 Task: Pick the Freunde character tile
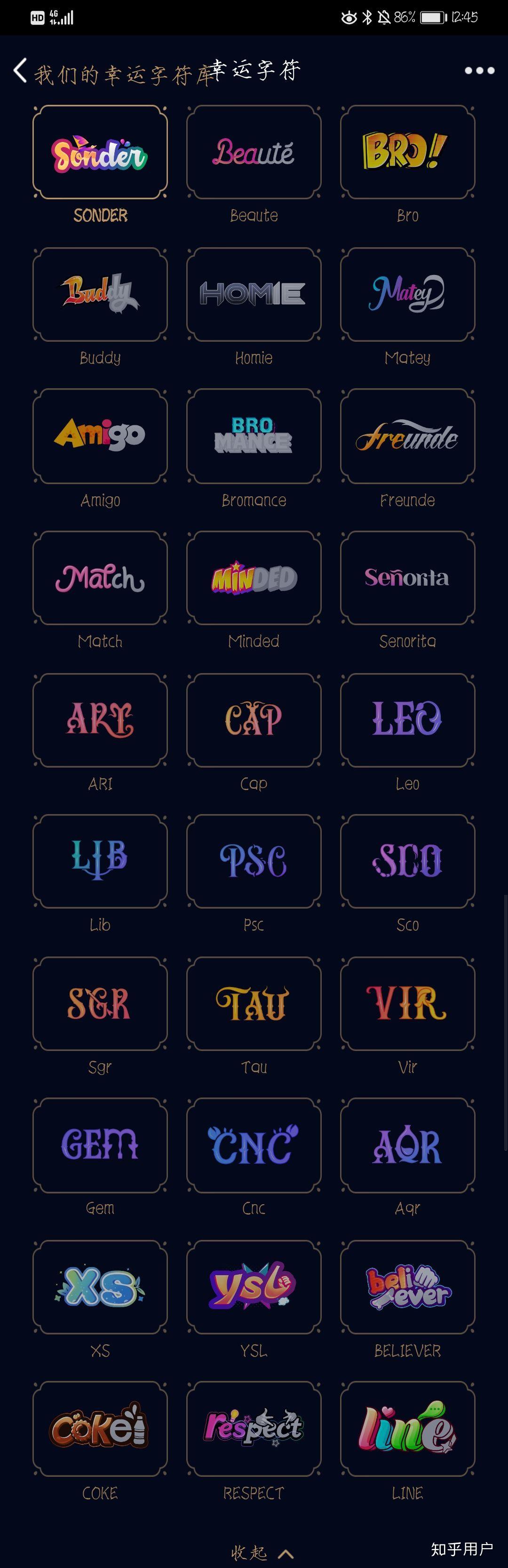[x=407, y=436]
